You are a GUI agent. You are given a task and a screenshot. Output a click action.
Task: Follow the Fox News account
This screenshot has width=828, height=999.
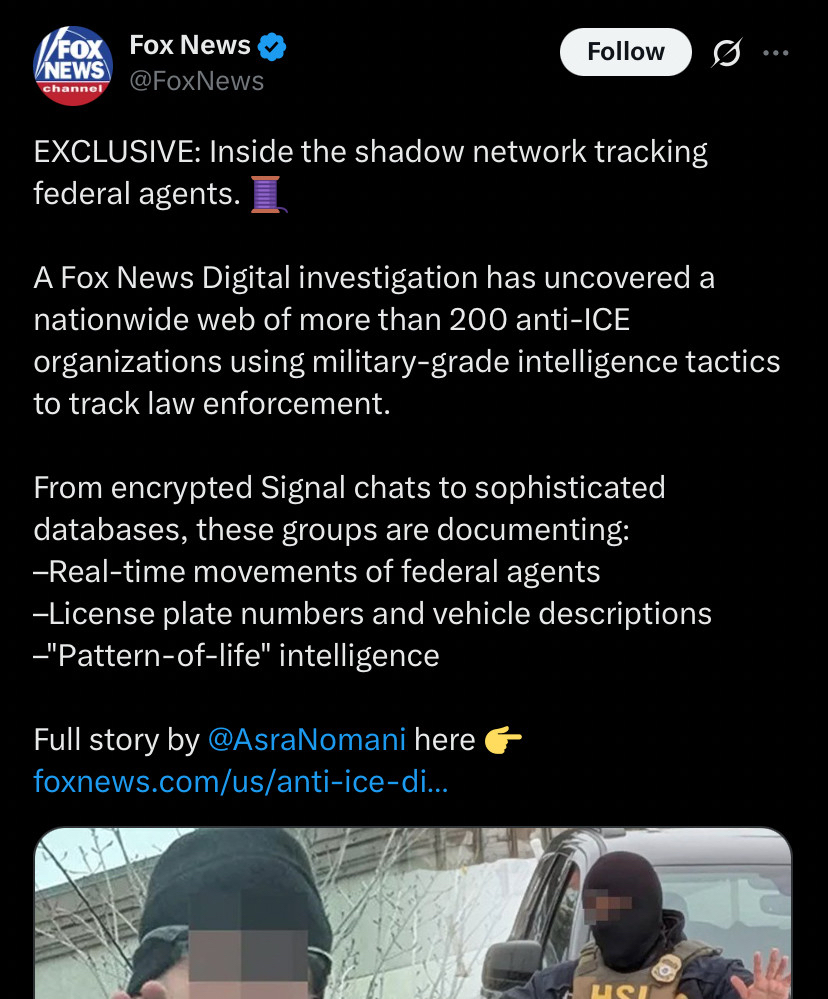pyautogui.click(x=625, y=52)
